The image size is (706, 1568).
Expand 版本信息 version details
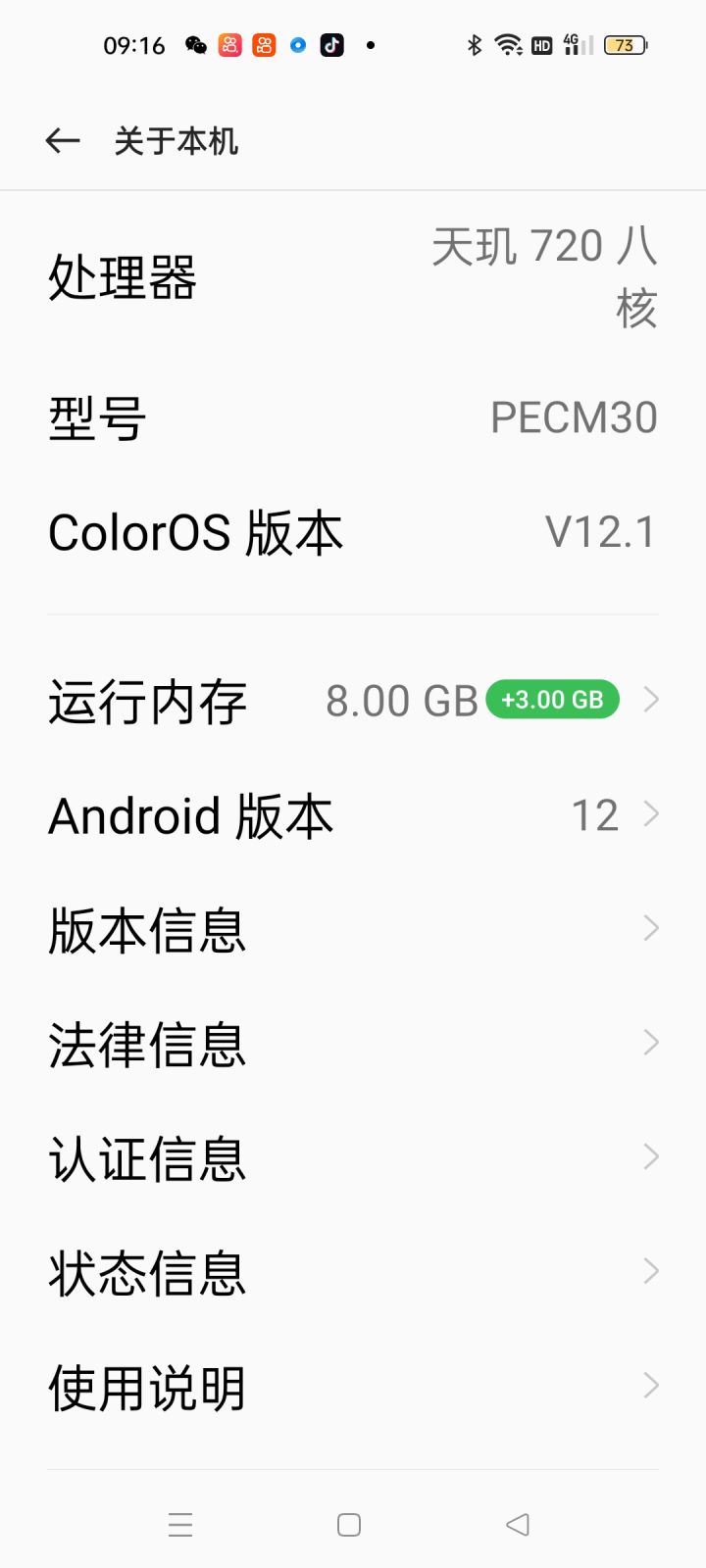(x=353, y=927)
